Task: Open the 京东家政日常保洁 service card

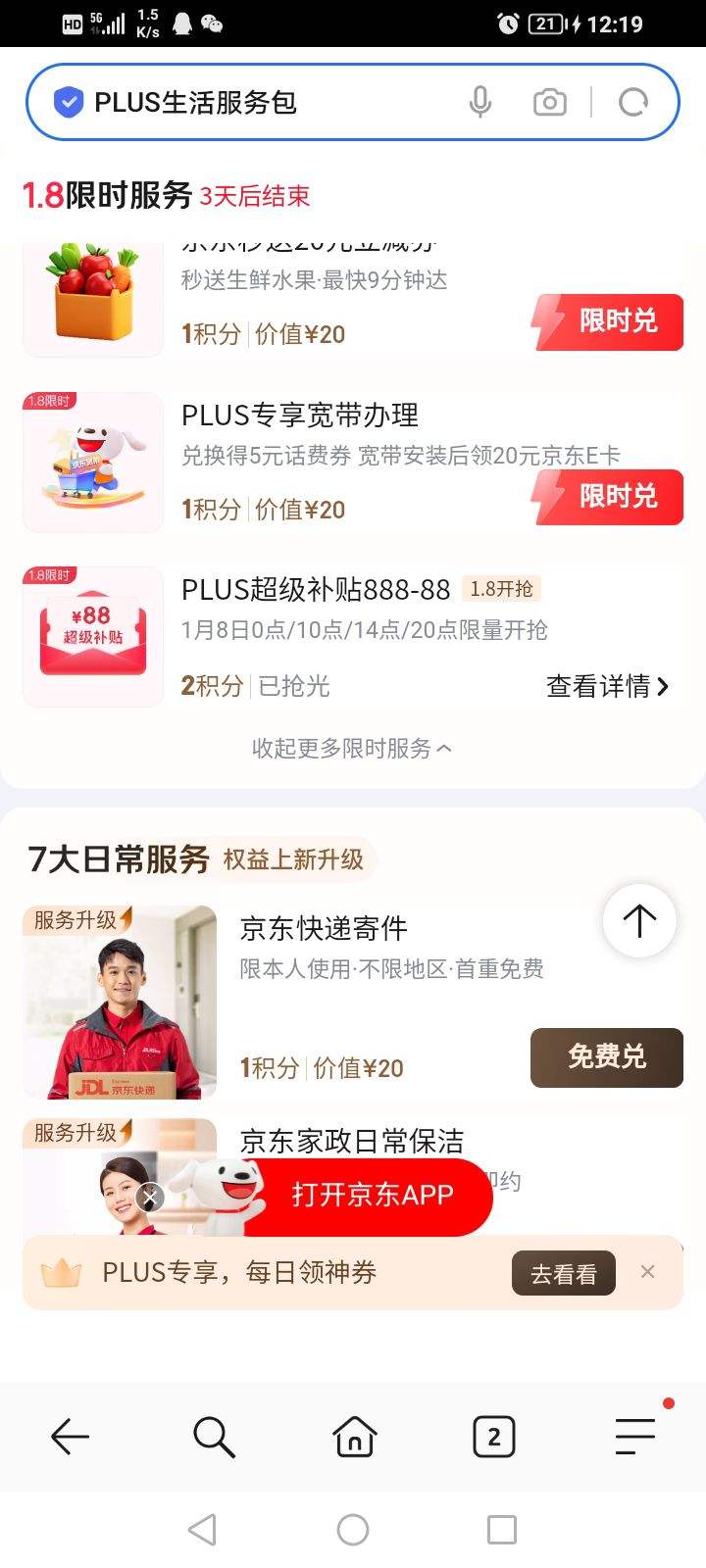Action: 351,1141
